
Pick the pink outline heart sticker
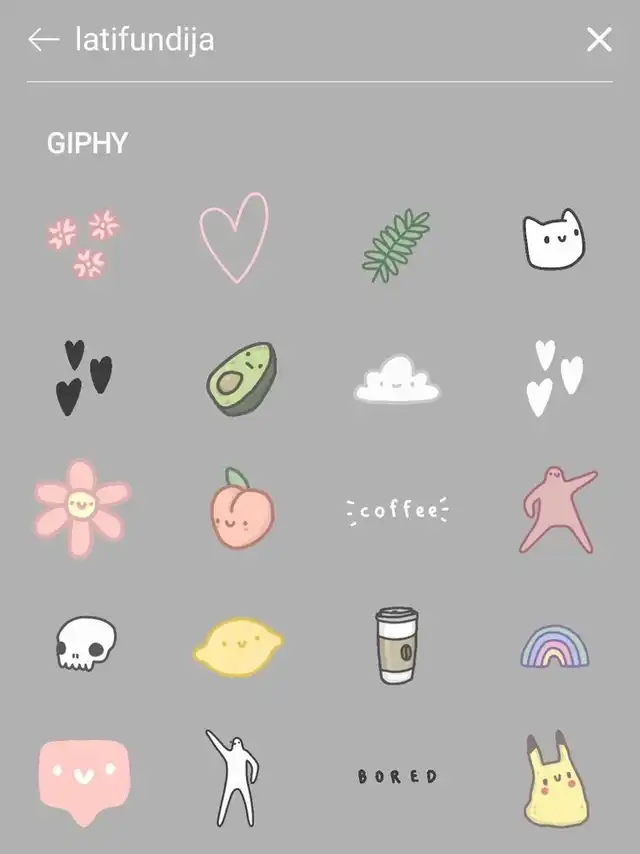coord(234,236)
